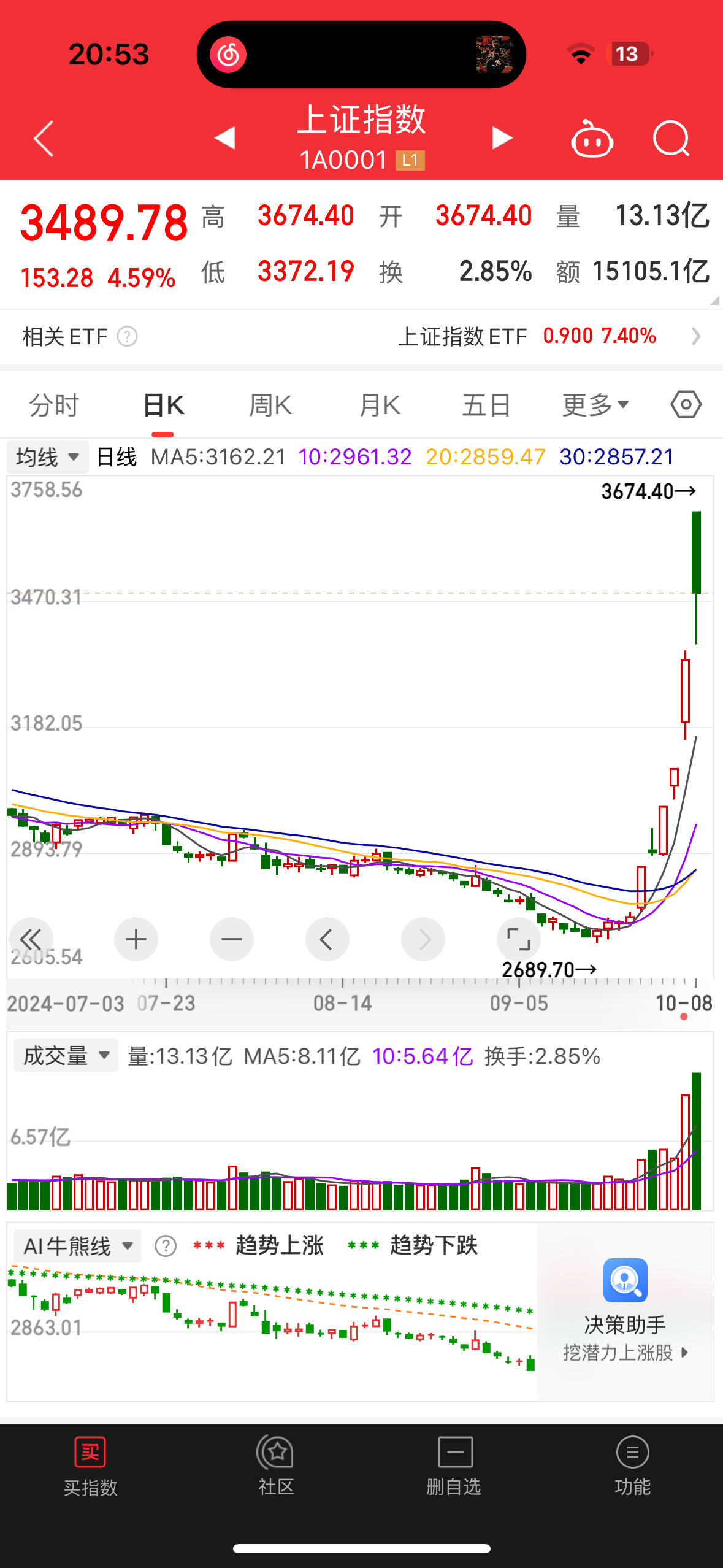Open the search magnifier
This screenshot has width=723, height=1568.
(x=671, y=139)
